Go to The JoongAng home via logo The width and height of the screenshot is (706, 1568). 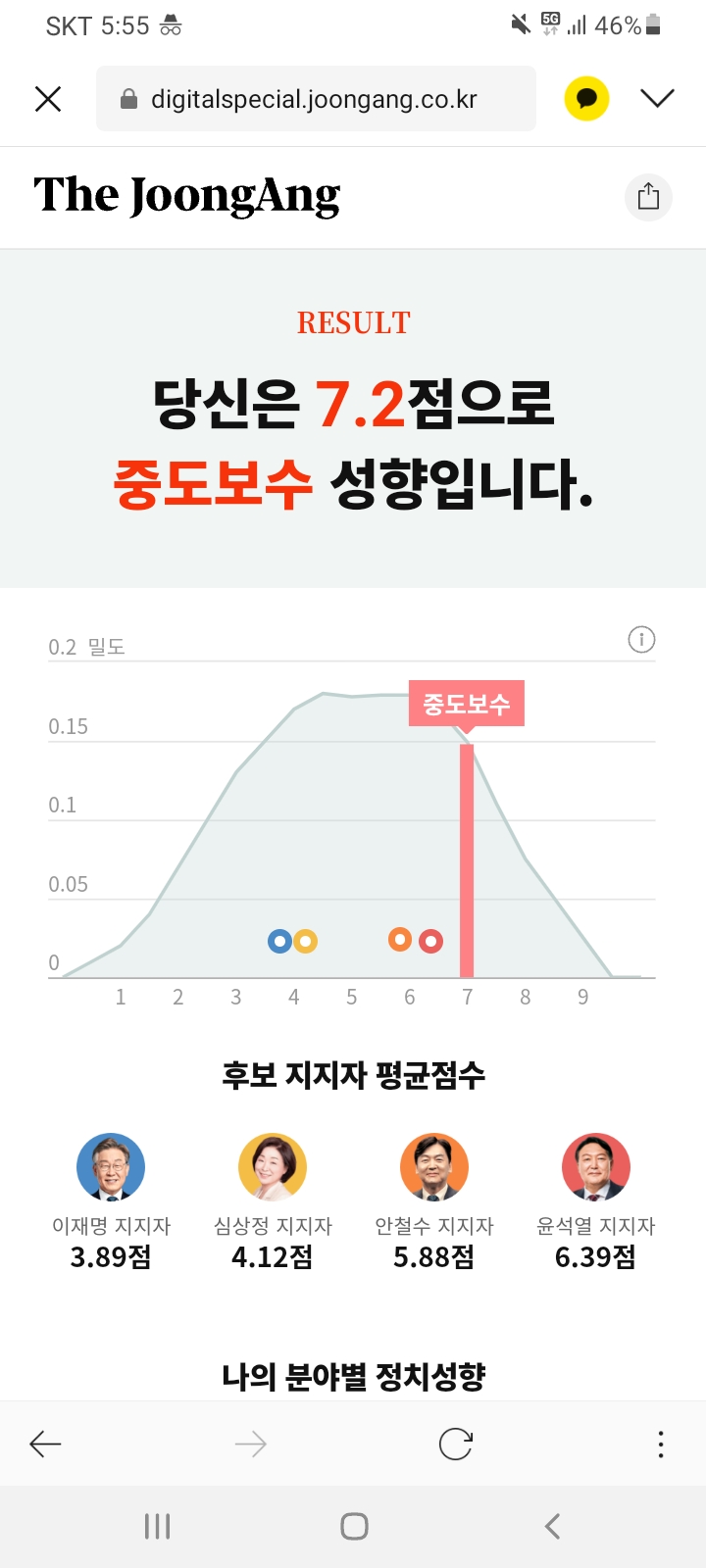[187, 196]
